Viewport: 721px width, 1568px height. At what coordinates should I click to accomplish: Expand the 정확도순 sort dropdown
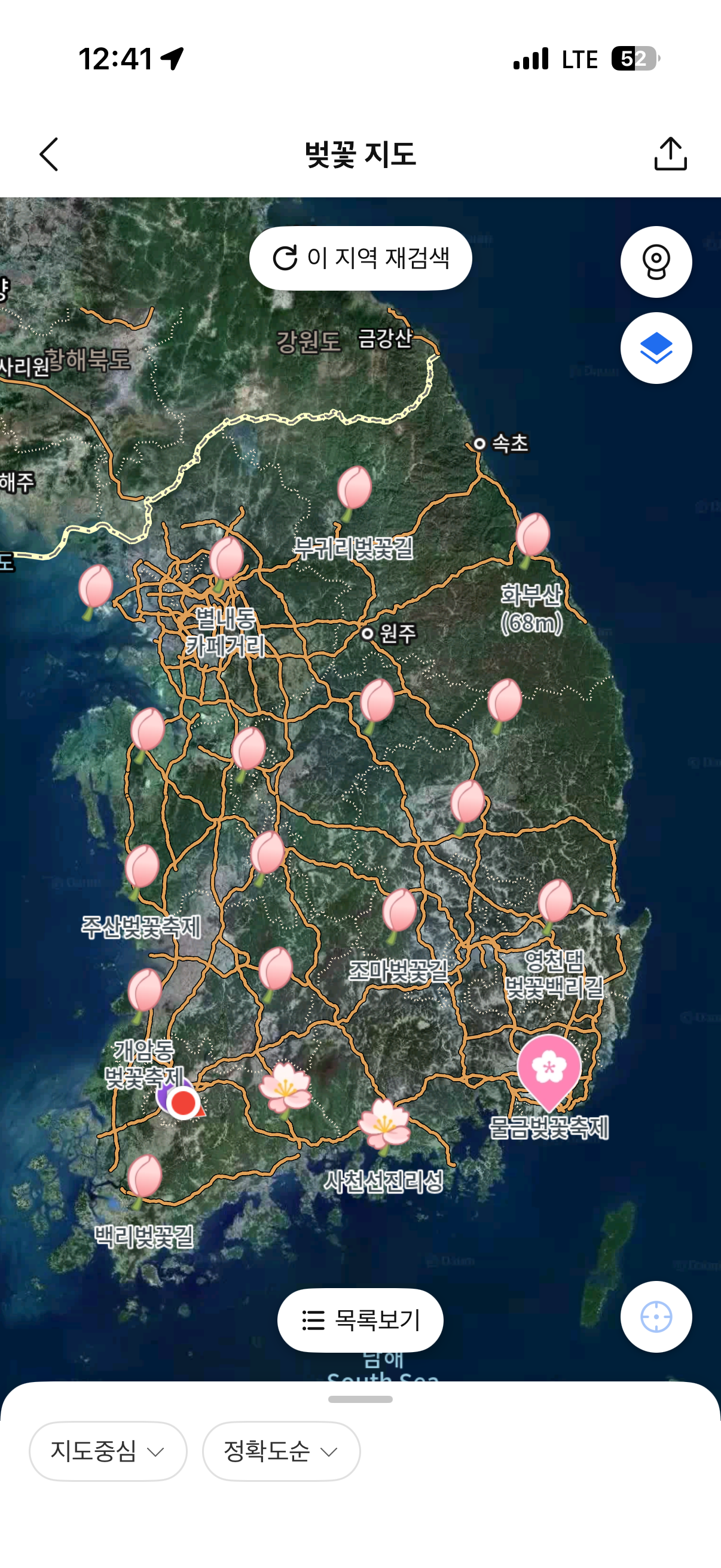(x=281, y=1451)
